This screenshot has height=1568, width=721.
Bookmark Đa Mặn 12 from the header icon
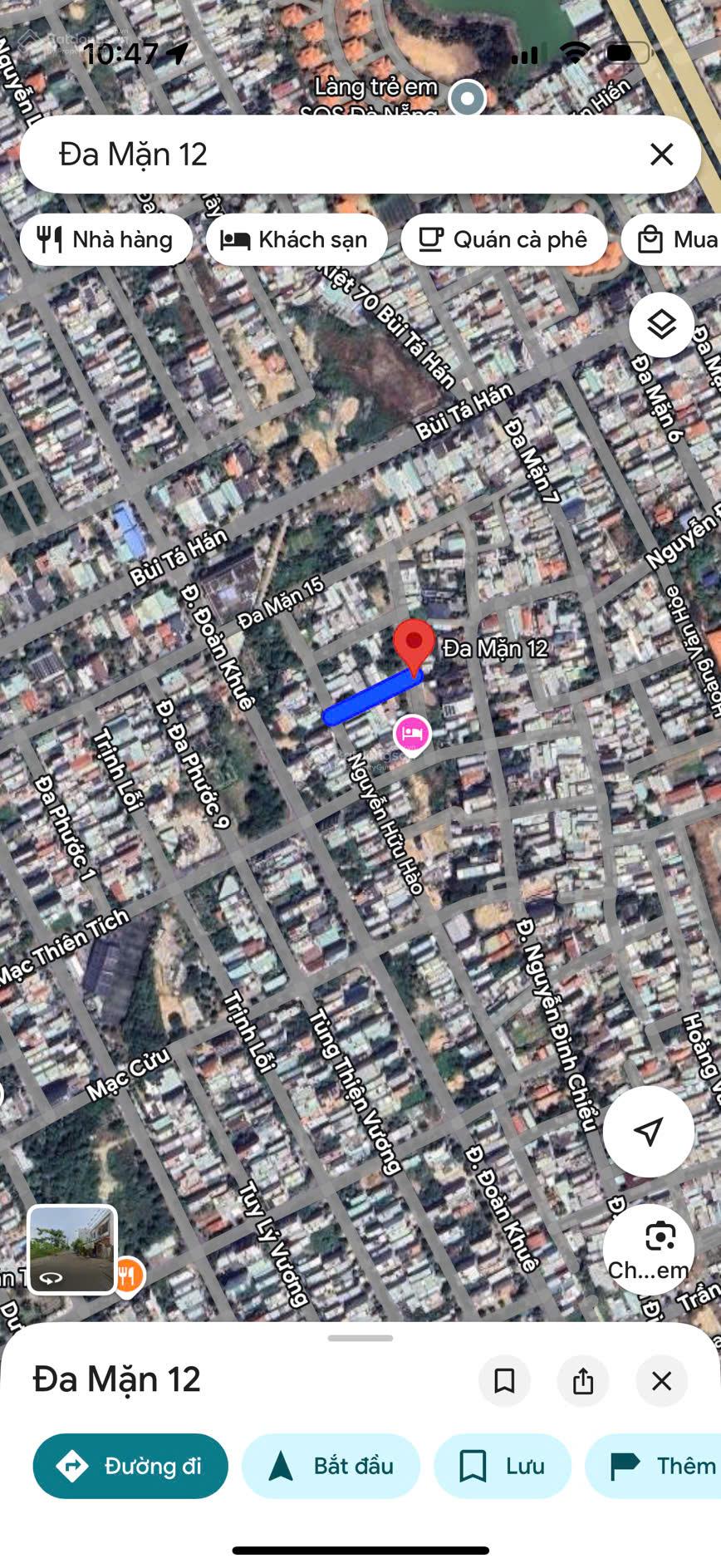point(504,1381)
